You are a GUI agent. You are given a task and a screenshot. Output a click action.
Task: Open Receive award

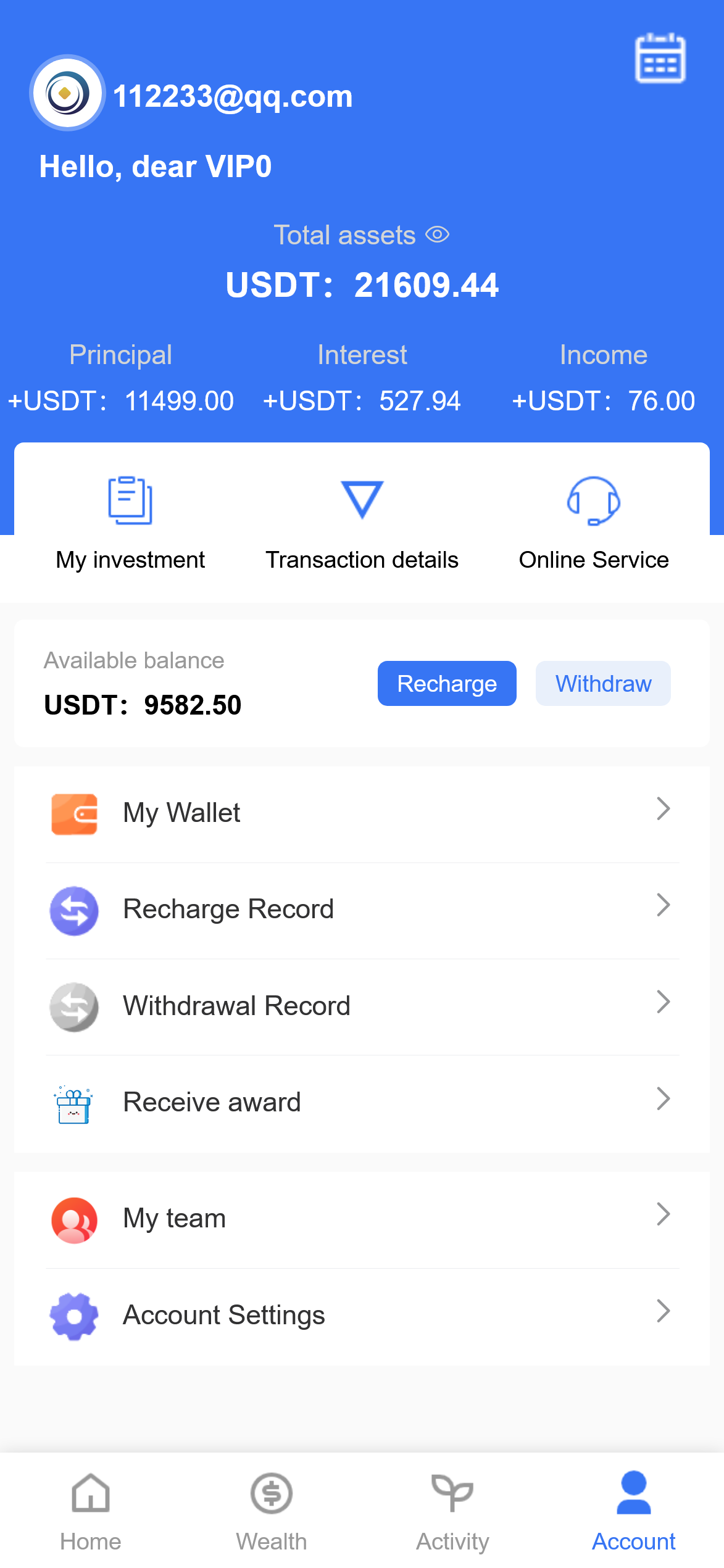click(x=362, y=1103)
